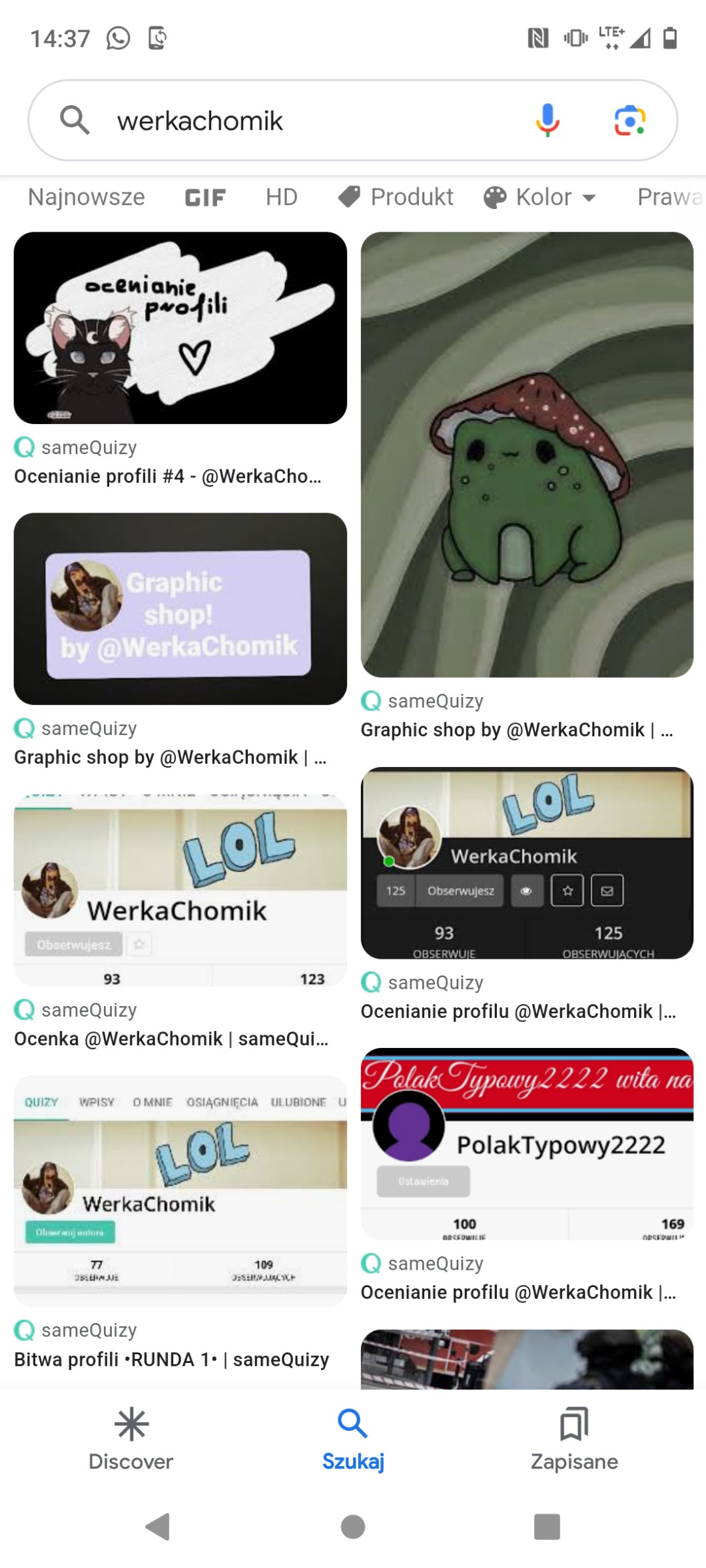The height and width of the screenshot is (1568, 706).
Task: Select the Produkt filter chip
Action: (x=396, y=197)
